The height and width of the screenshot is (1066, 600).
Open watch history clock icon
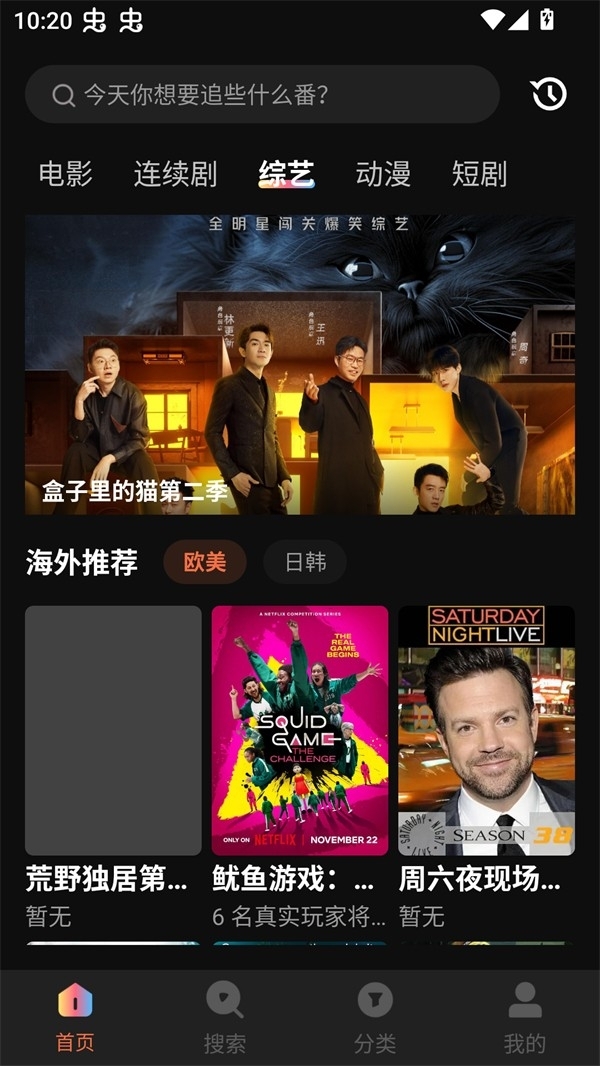point(548,94)
